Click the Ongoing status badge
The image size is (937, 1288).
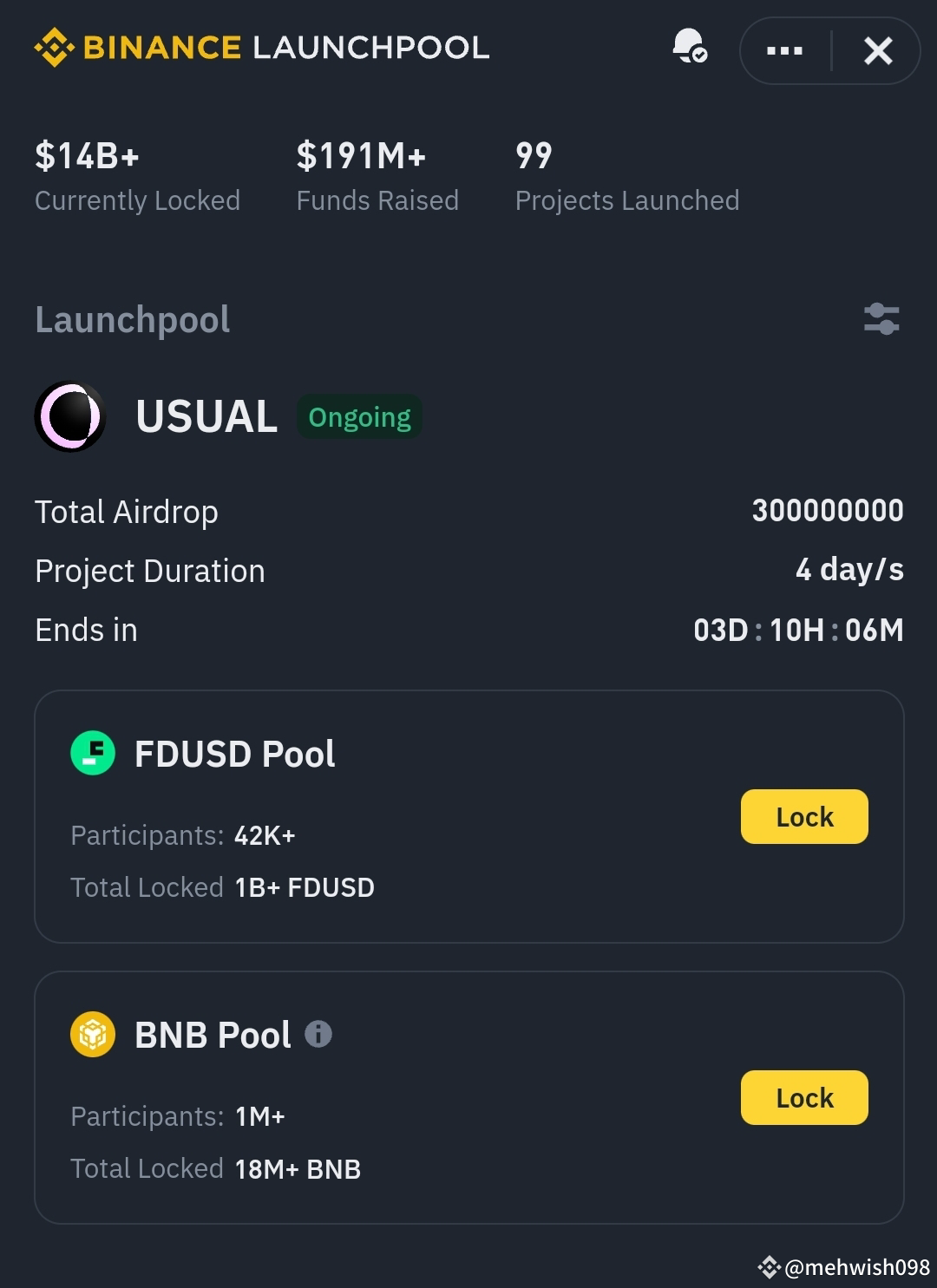tap(358, 416)
